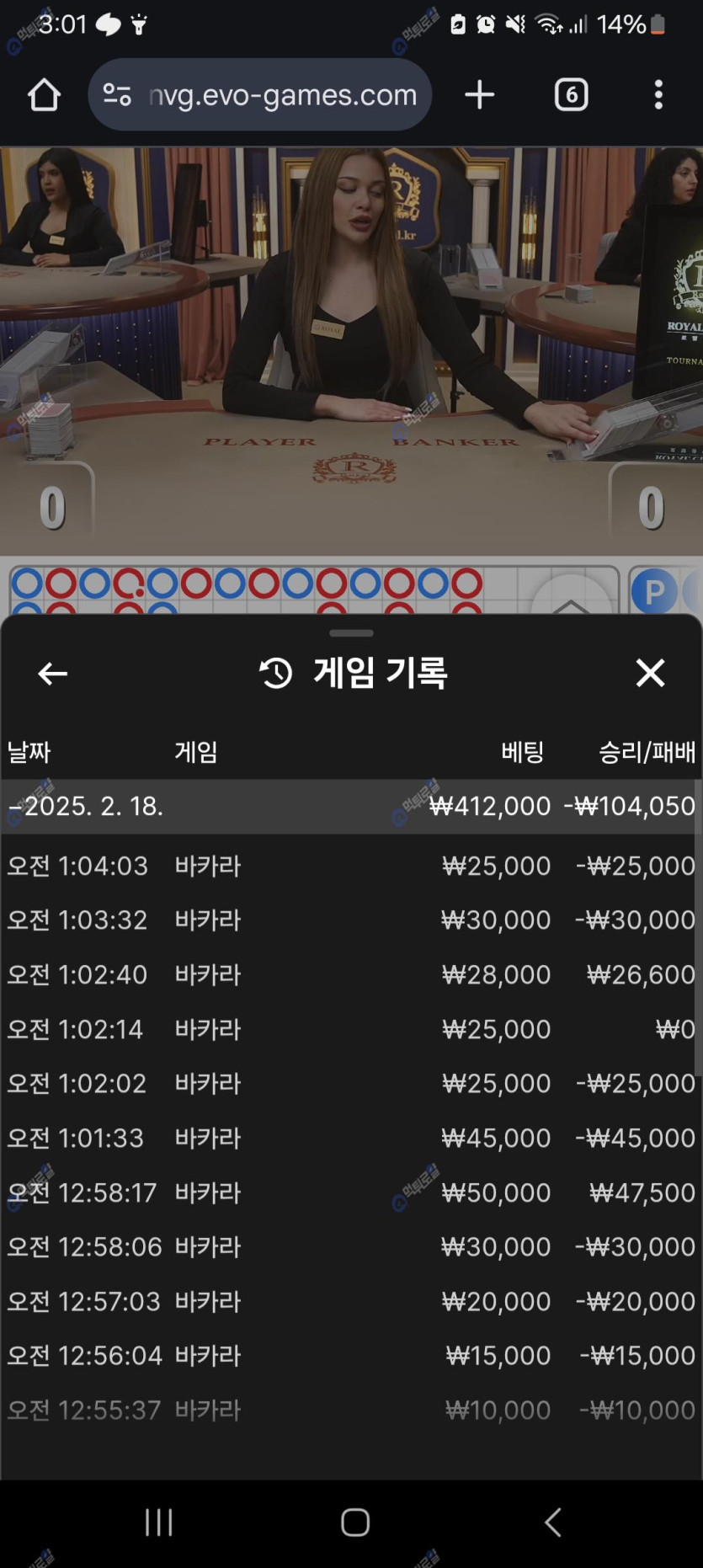
Task: Open the 1:02:14 baccarat record
Action: pyautogui.click(x=350, y=1029)
